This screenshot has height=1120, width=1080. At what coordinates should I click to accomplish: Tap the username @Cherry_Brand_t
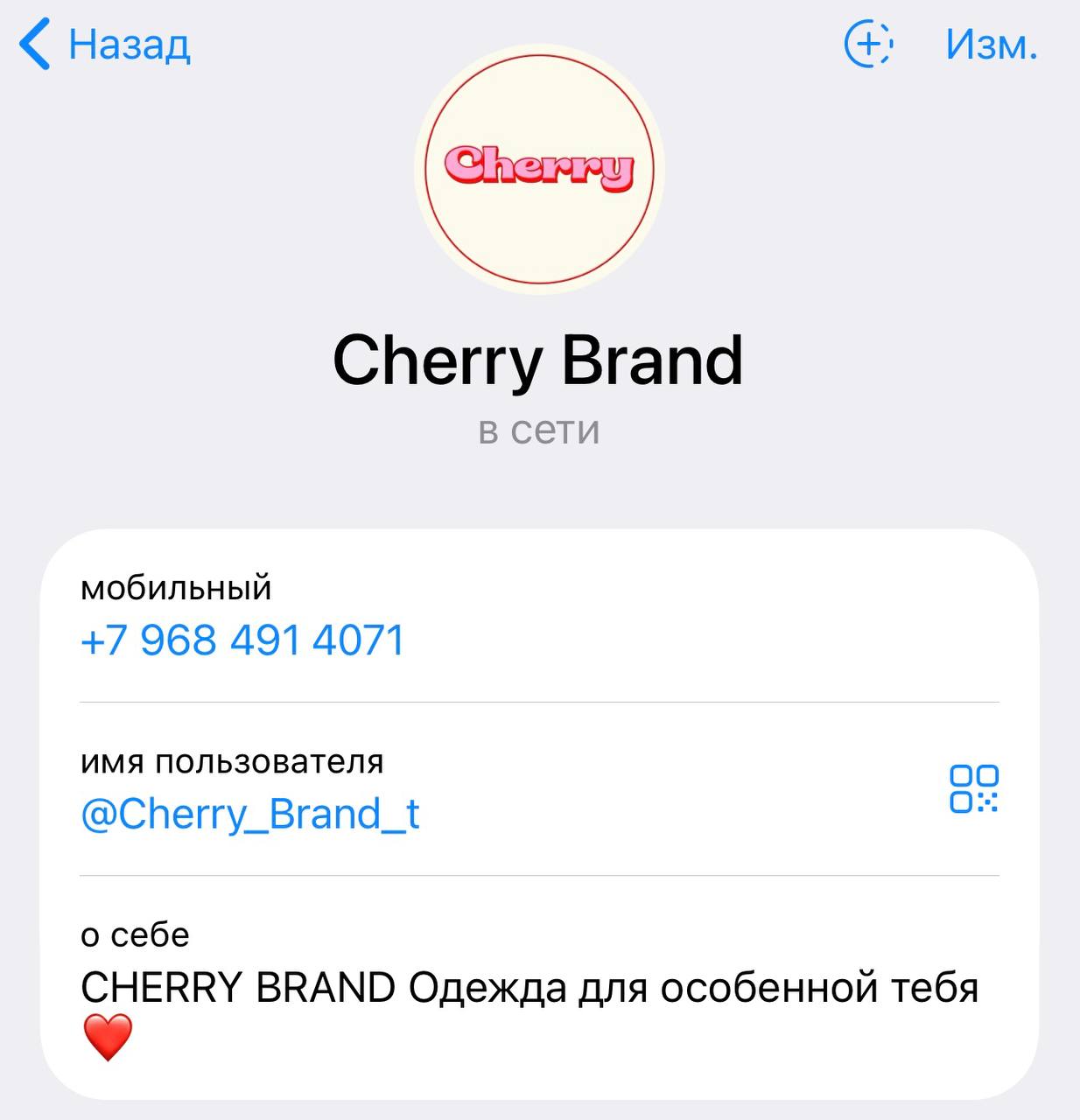[x=250, y=814]
